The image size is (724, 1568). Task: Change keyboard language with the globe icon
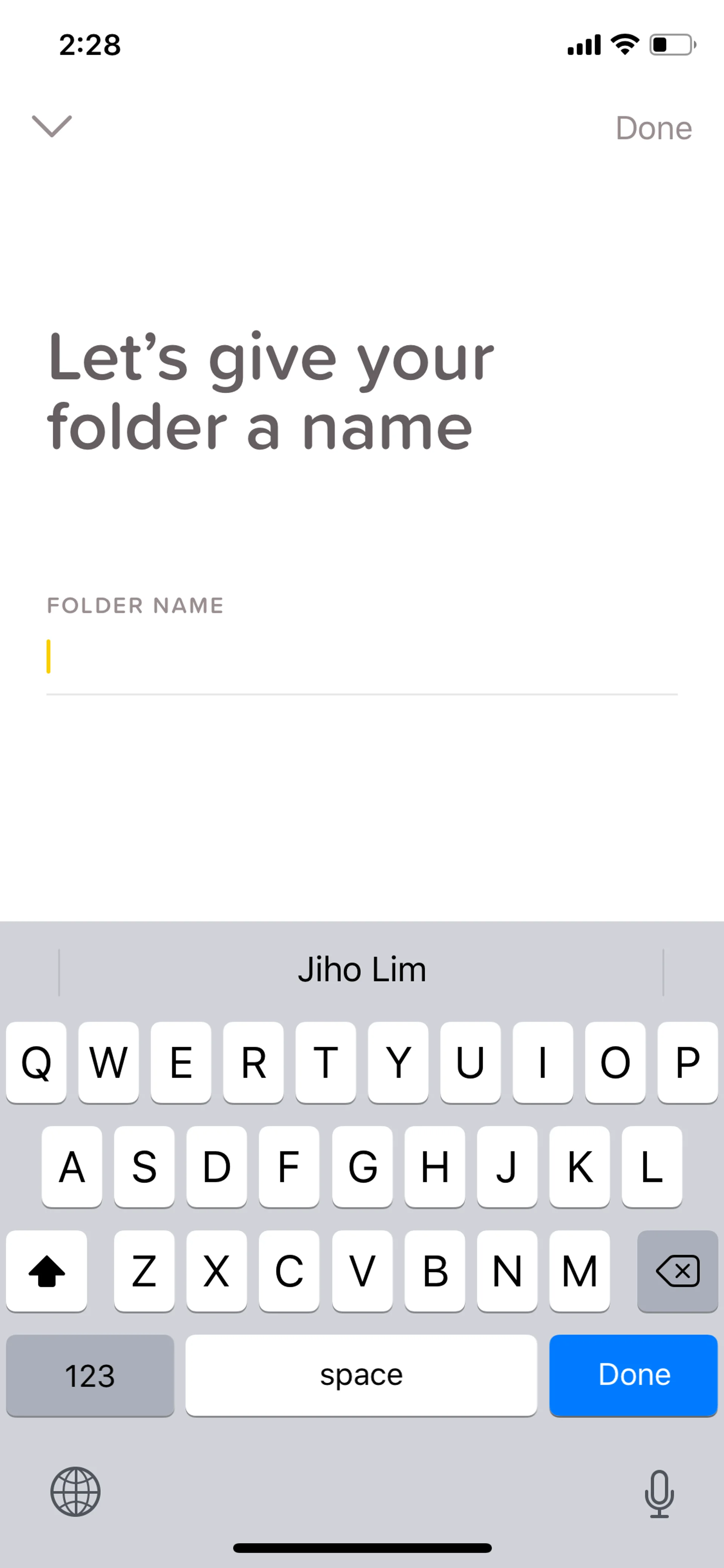coord(75,1492)
